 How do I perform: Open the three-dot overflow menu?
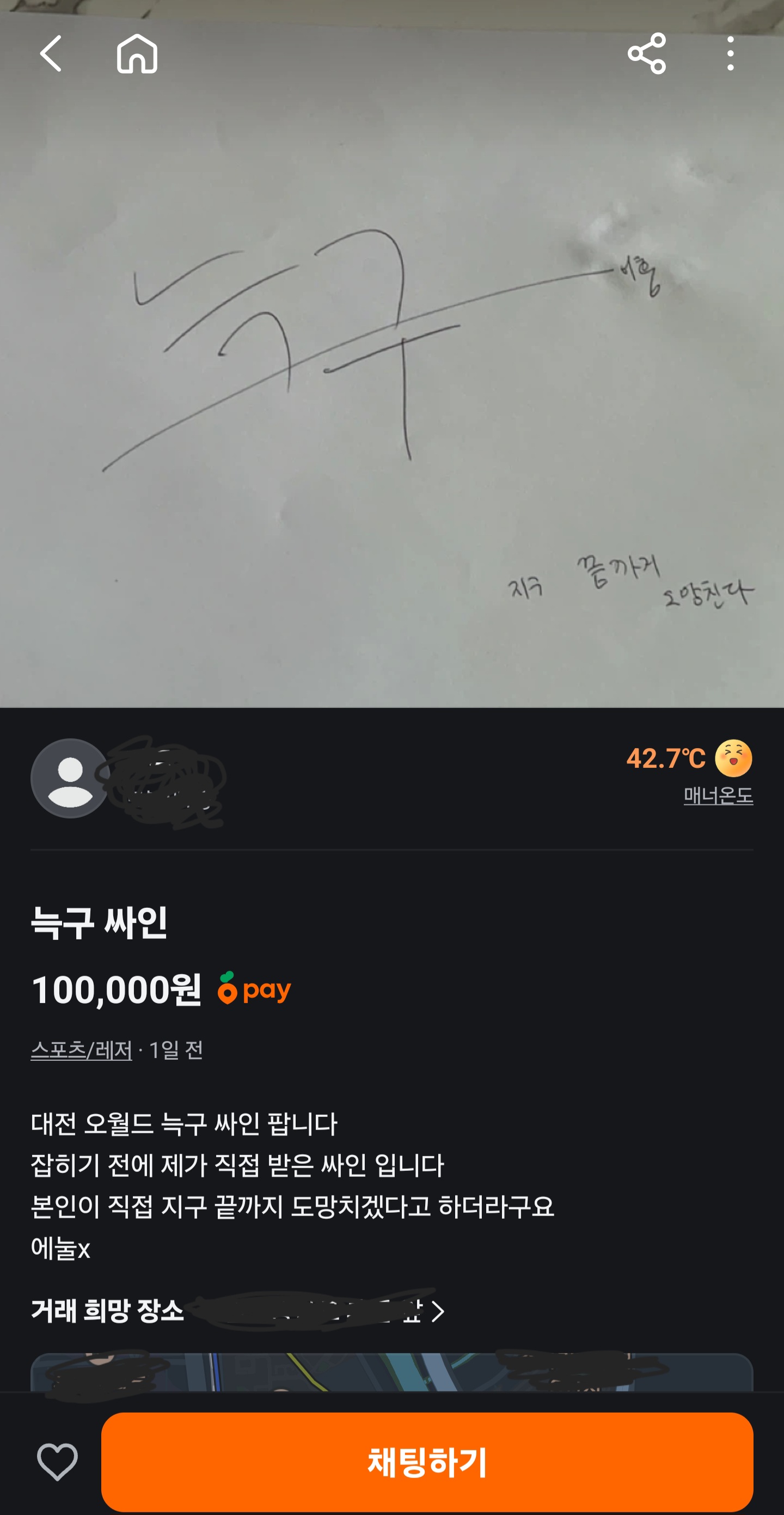click(730, 53)
